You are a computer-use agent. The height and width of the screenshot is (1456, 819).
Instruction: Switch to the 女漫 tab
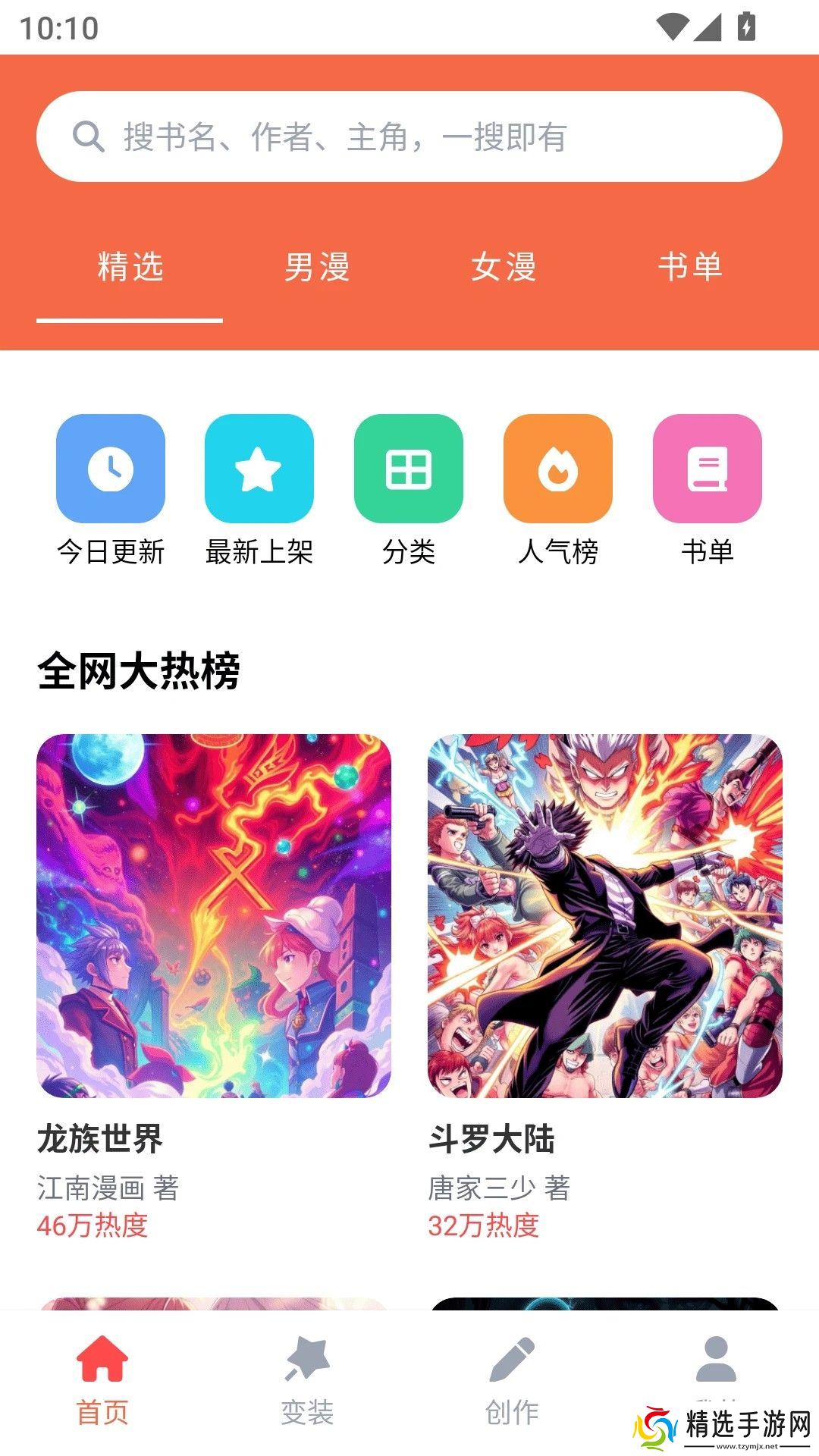click(x=504, y=268)
